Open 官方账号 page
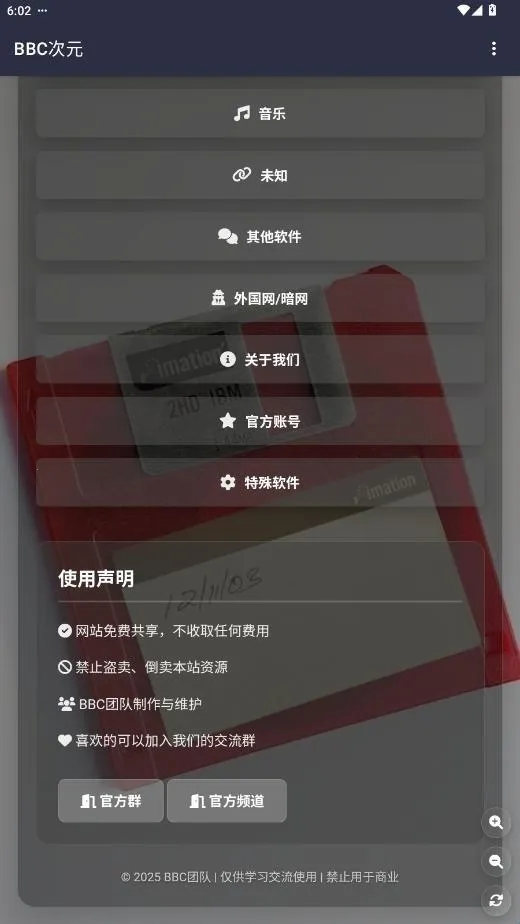The height and width of the screenshot is (924, 520). tap(260, 421)
